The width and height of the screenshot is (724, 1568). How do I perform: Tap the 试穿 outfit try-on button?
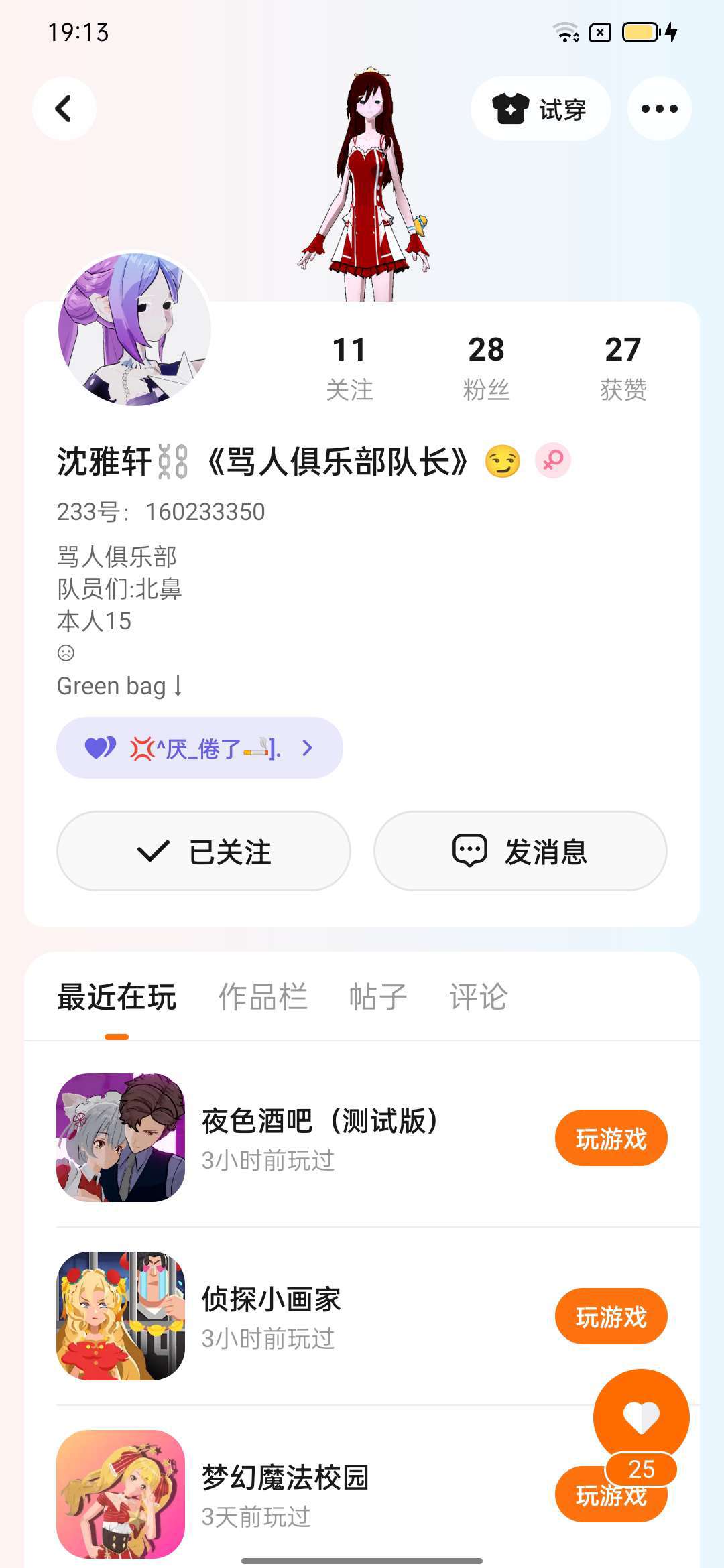click(540, 109)
